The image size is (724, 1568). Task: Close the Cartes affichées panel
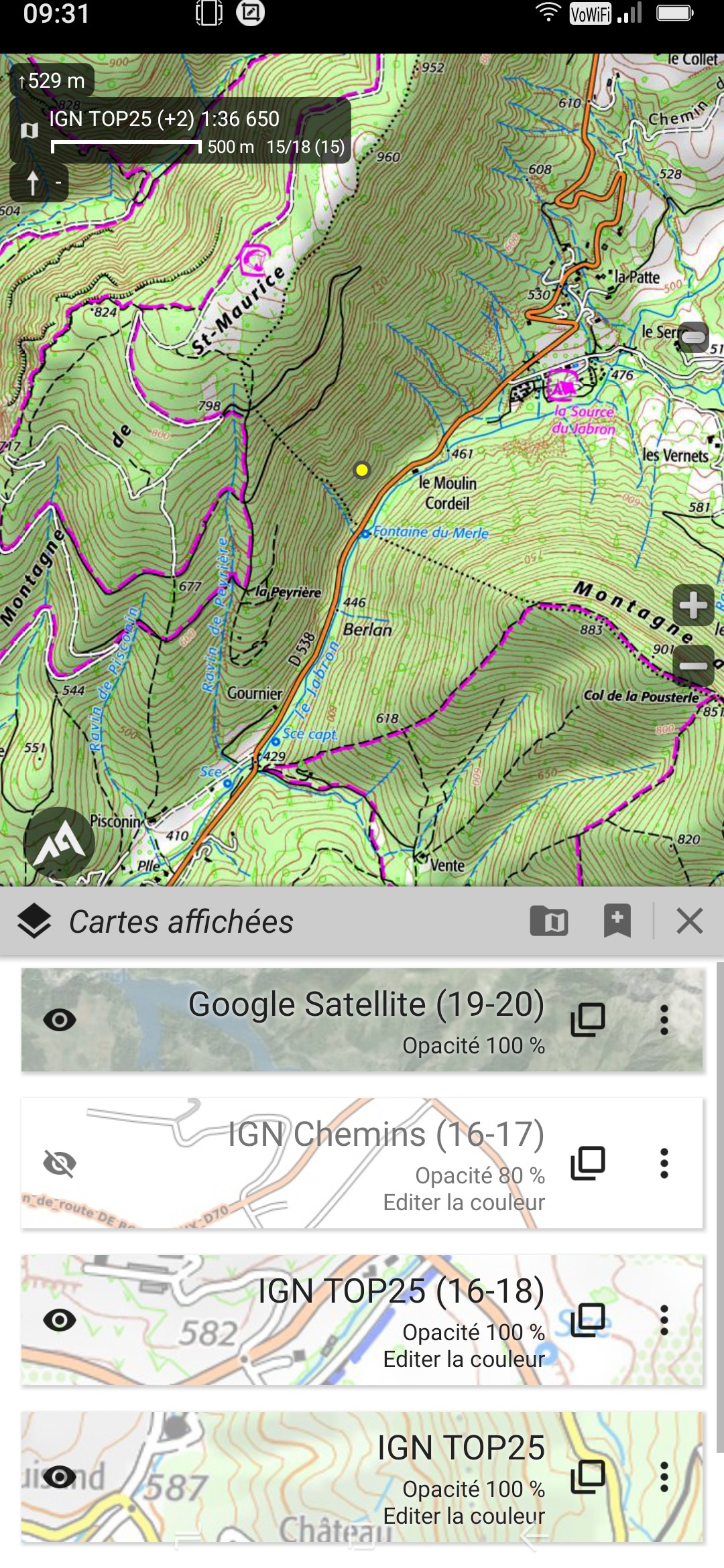click(689, 921)
